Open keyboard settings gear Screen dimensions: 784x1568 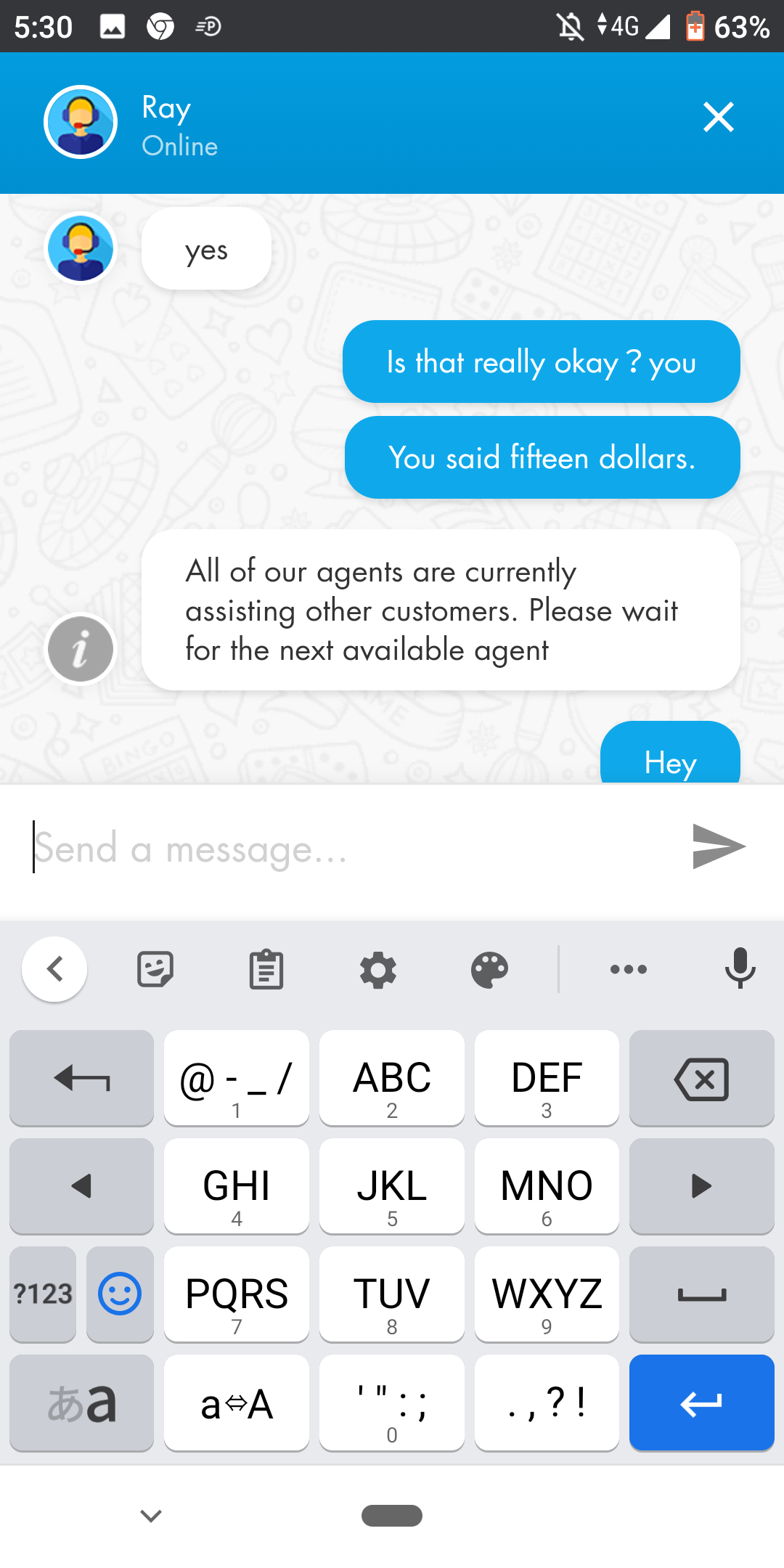[378, 970]
